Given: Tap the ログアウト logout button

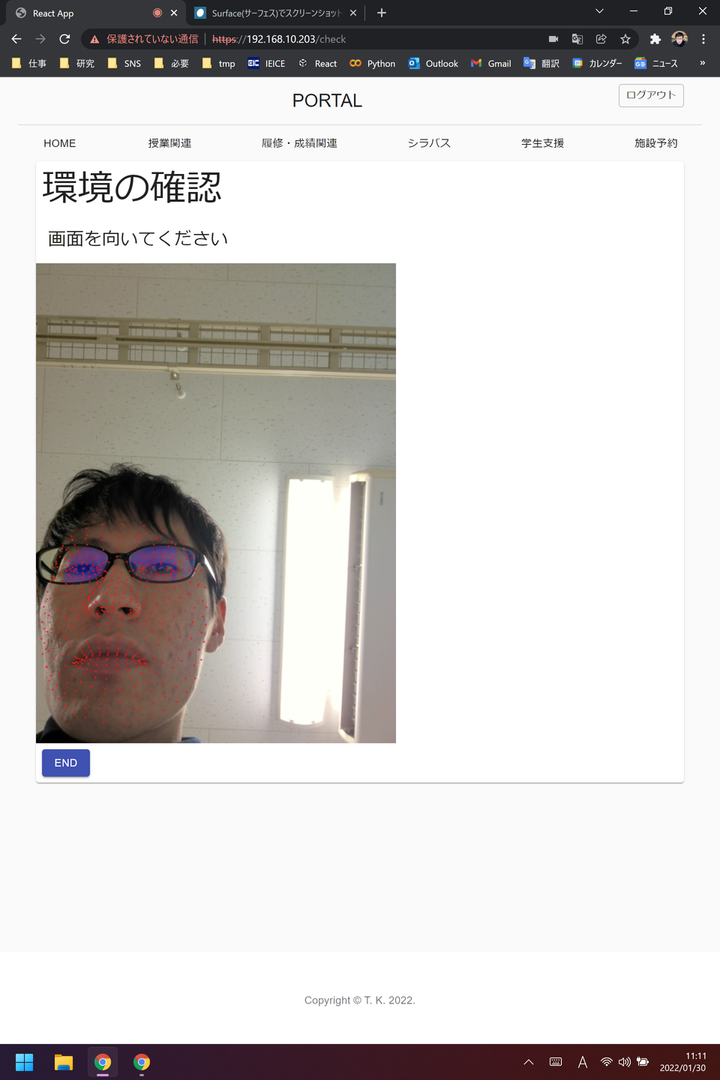Looking at the screenshot, I should (x=651, y=95).
